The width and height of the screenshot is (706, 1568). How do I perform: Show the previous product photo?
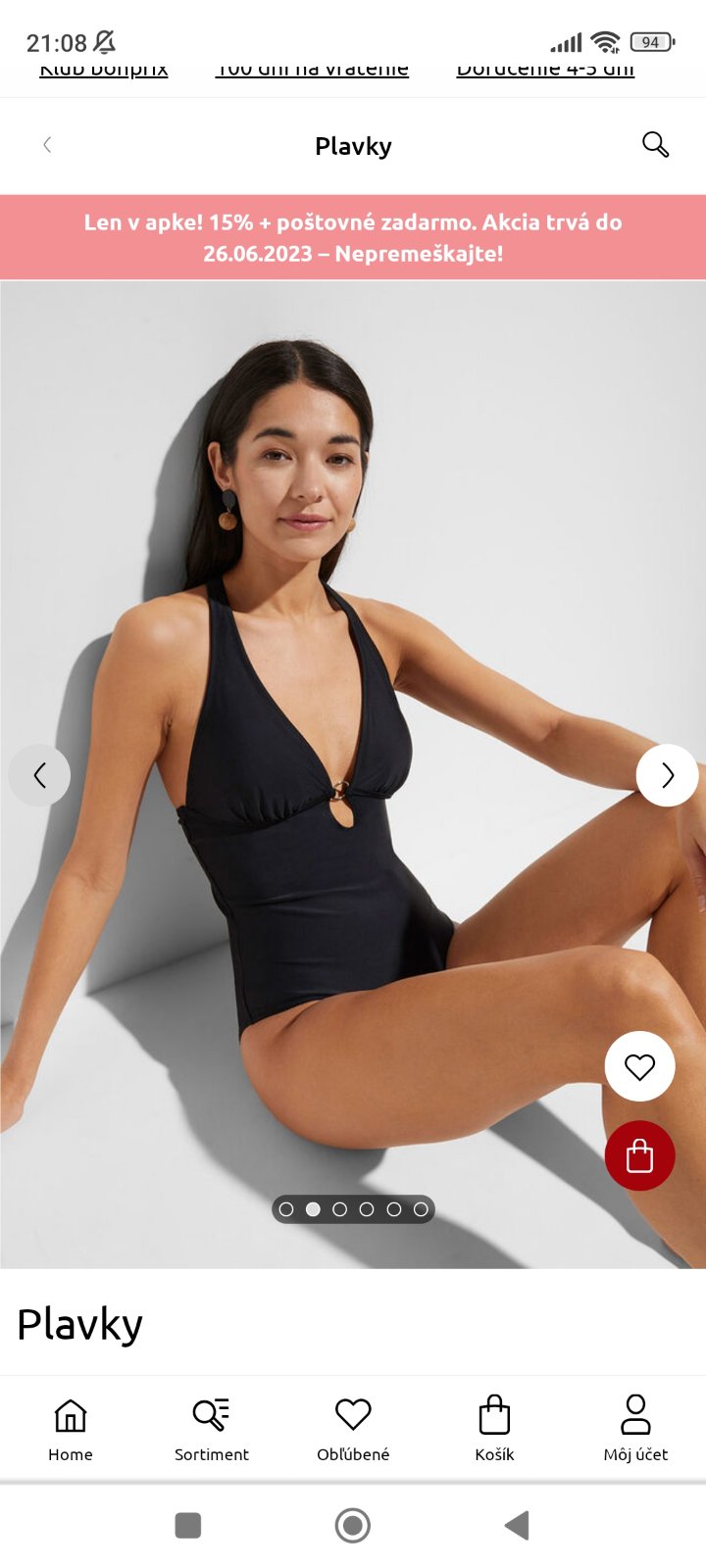point(39,775)
